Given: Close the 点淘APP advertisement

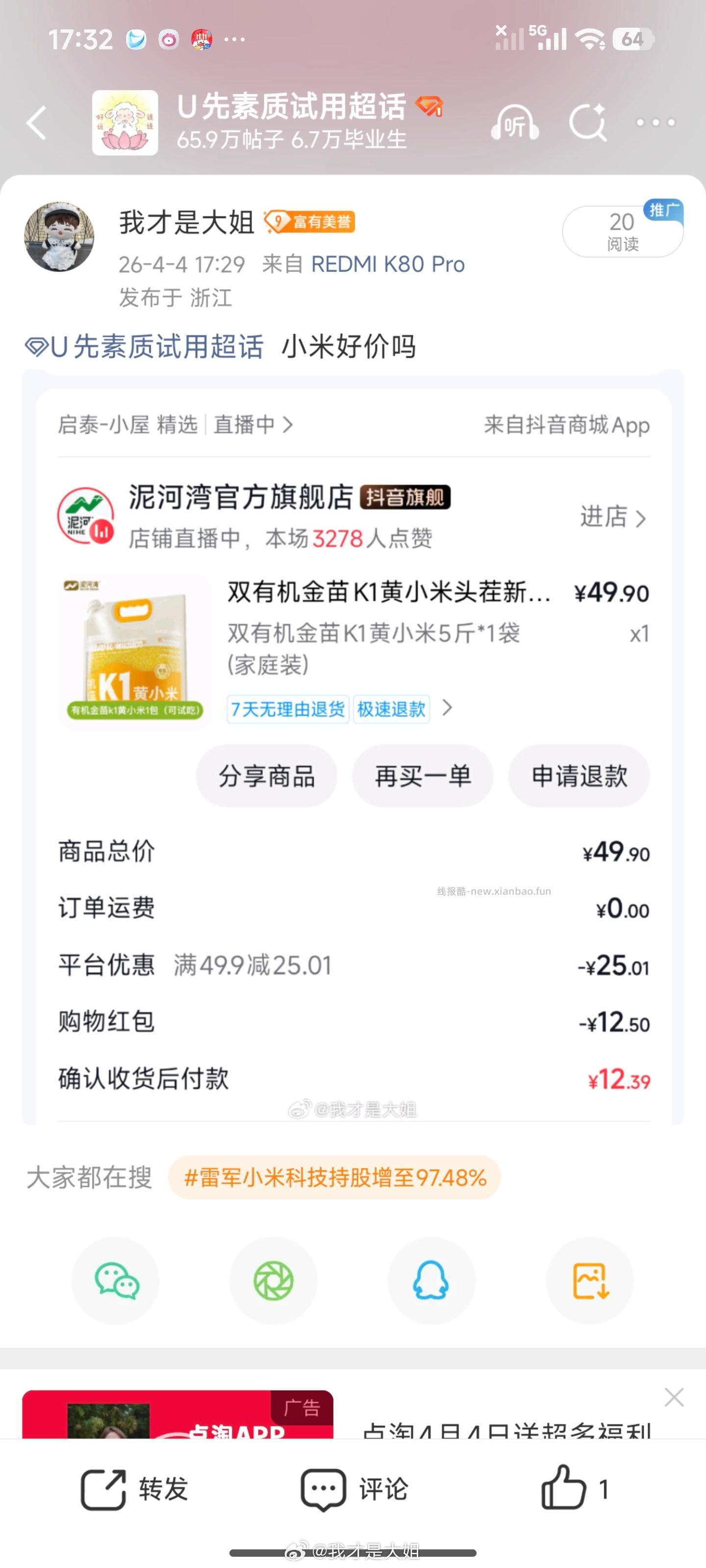Looking at the screenshot, I should pyautogui.click(x=674, y=1398).
